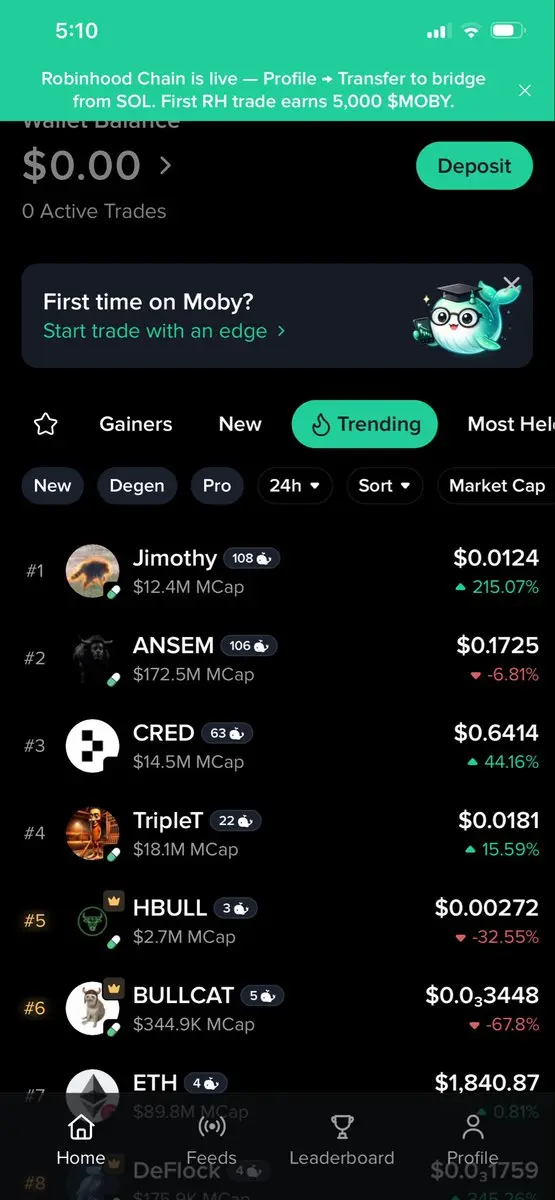Switch to the New tab
This screenshot has width=555, height=1200.
[x=240, y=424]
